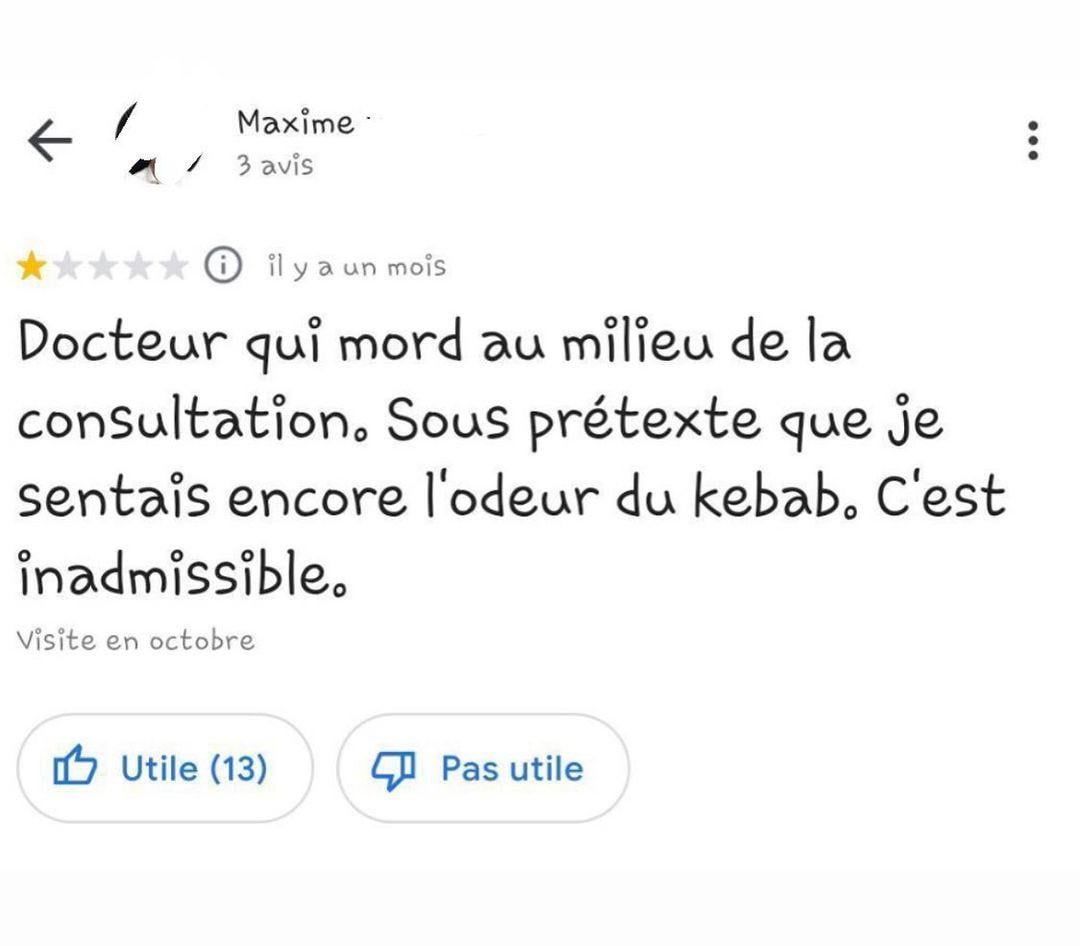The image size is (1080, 946).
Task: Mark the review as Pas utile
Action: (483, 768)
